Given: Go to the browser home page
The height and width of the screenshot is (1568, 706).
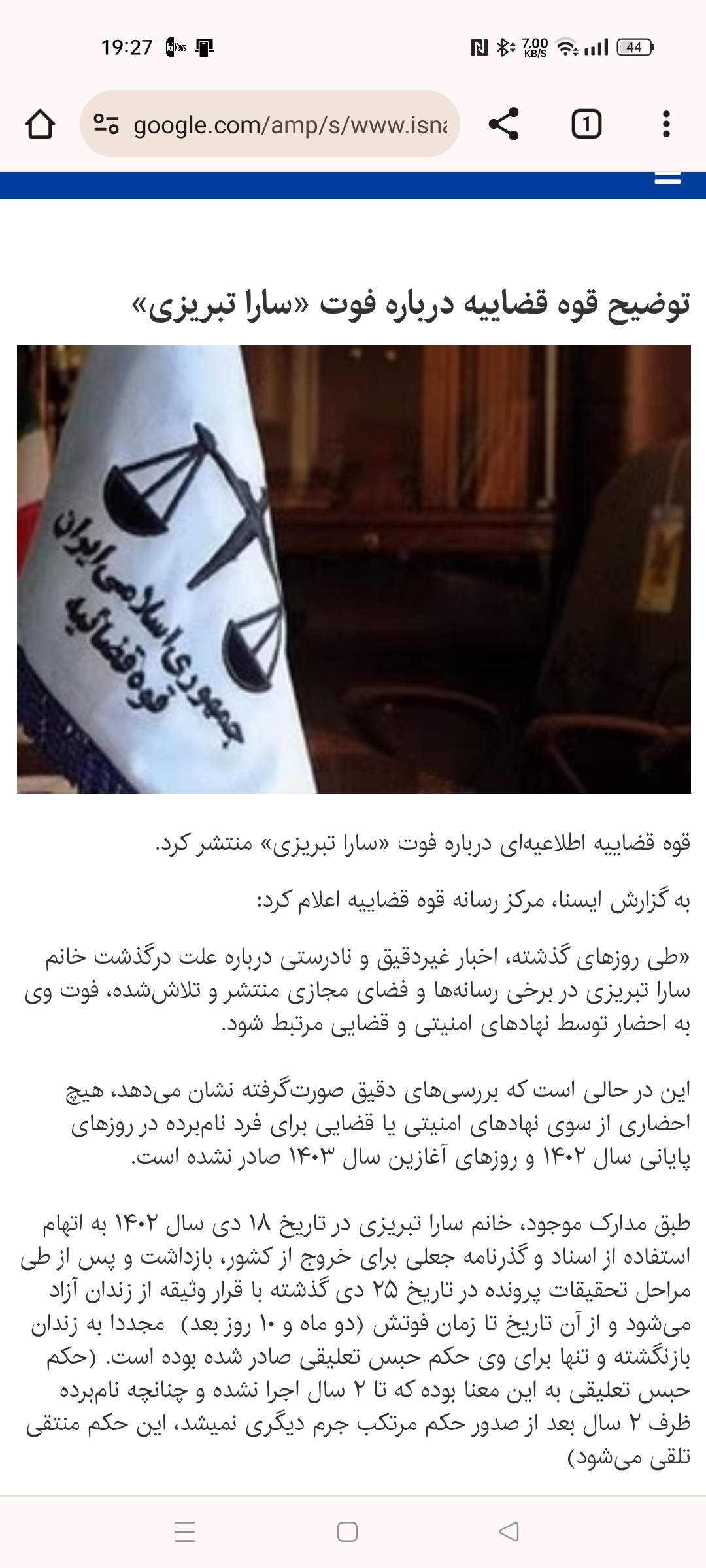Looking at the screenshot, I should coord(40,124).
